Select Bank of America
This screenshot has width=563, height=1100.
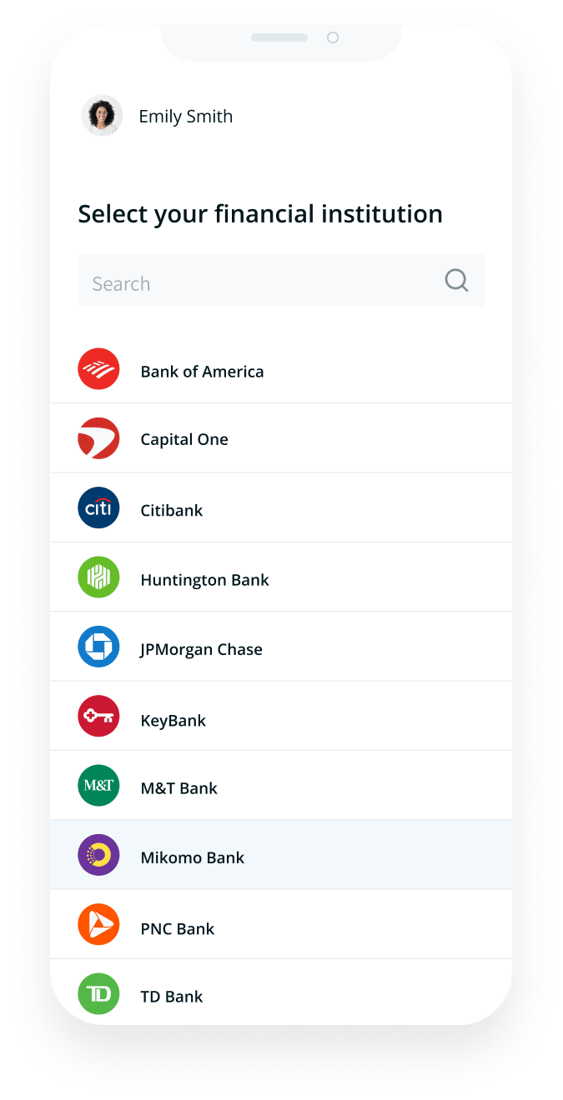click(280, 369)
